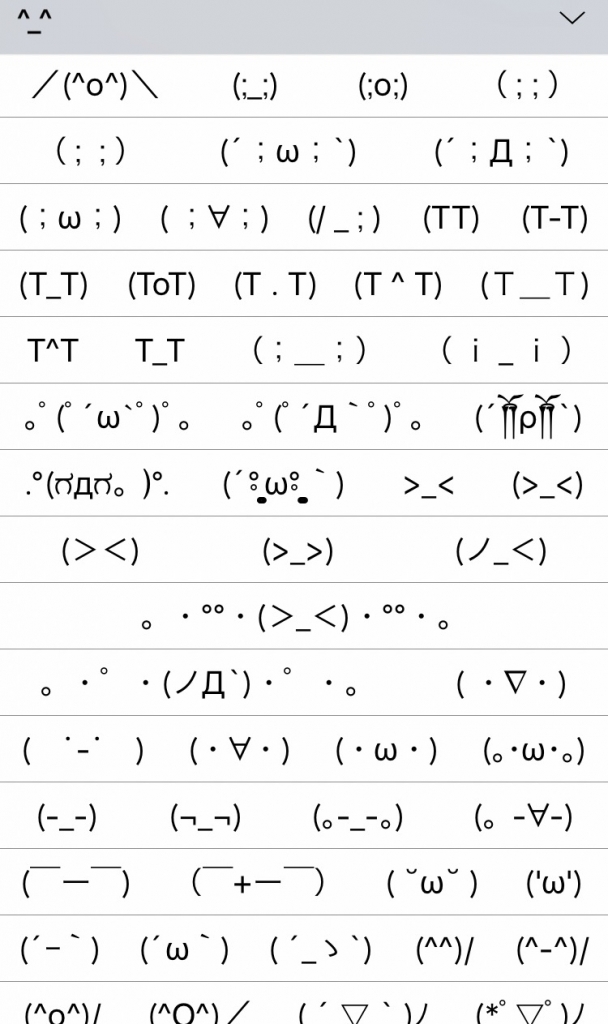
Task: Tap the ('ω') emoticon
Action: 554,883
